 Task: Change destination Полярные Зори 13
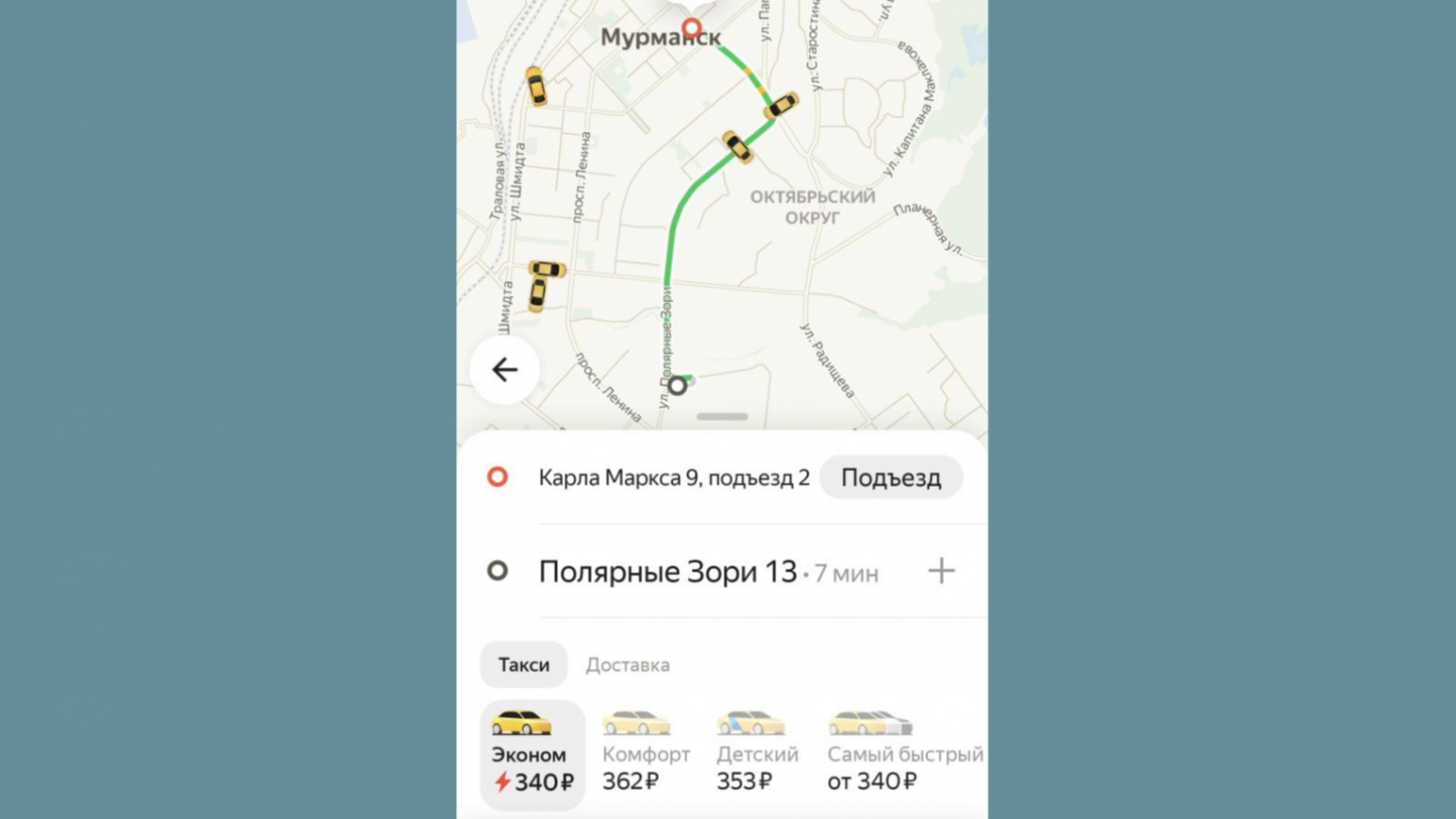(x=668, y=571)
